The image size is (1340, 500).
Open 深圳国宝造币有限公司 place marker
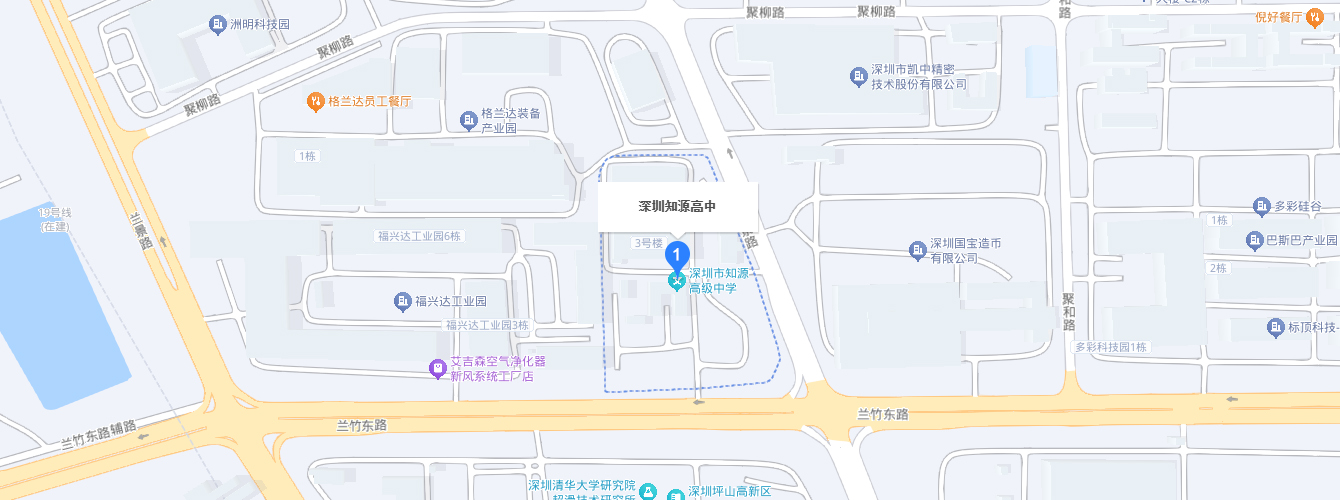tap(918, 250)
